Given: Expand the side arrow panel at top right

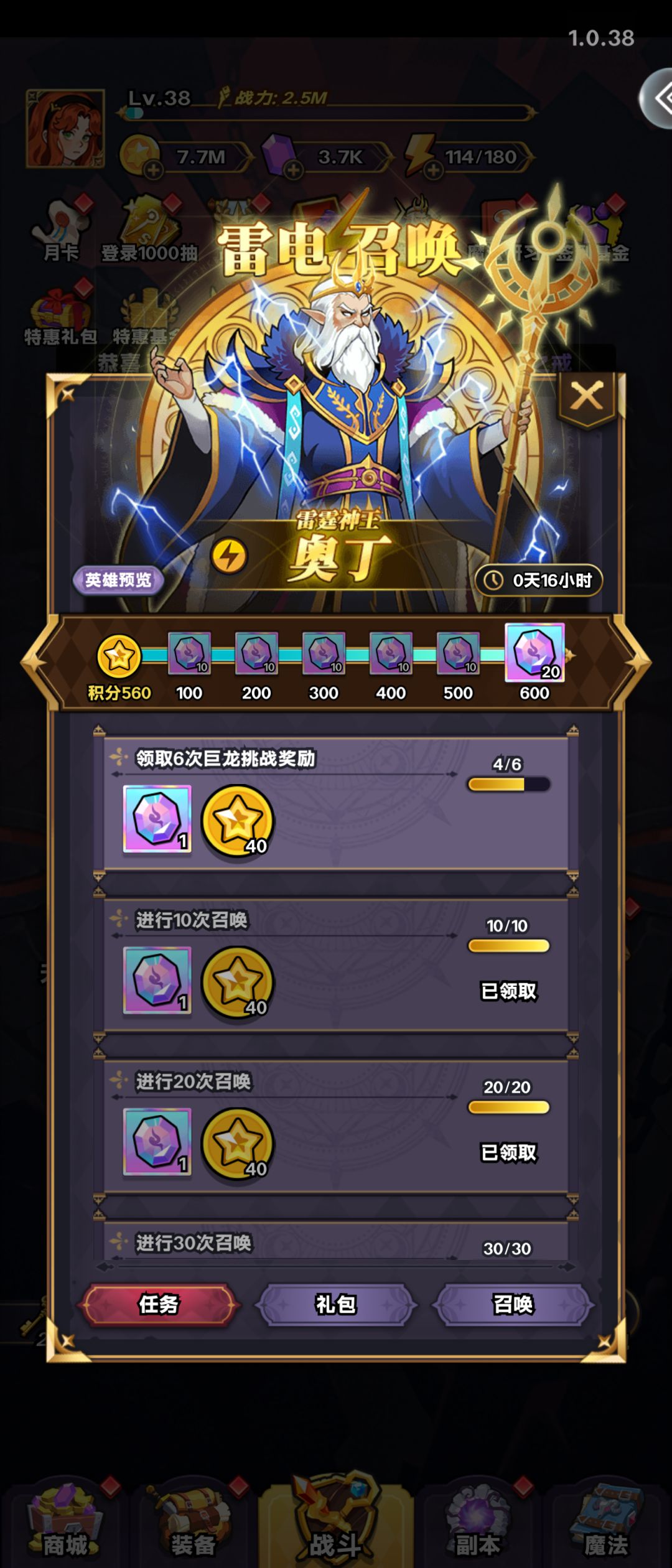Looking at the screenshot, I should coord(657,98).
